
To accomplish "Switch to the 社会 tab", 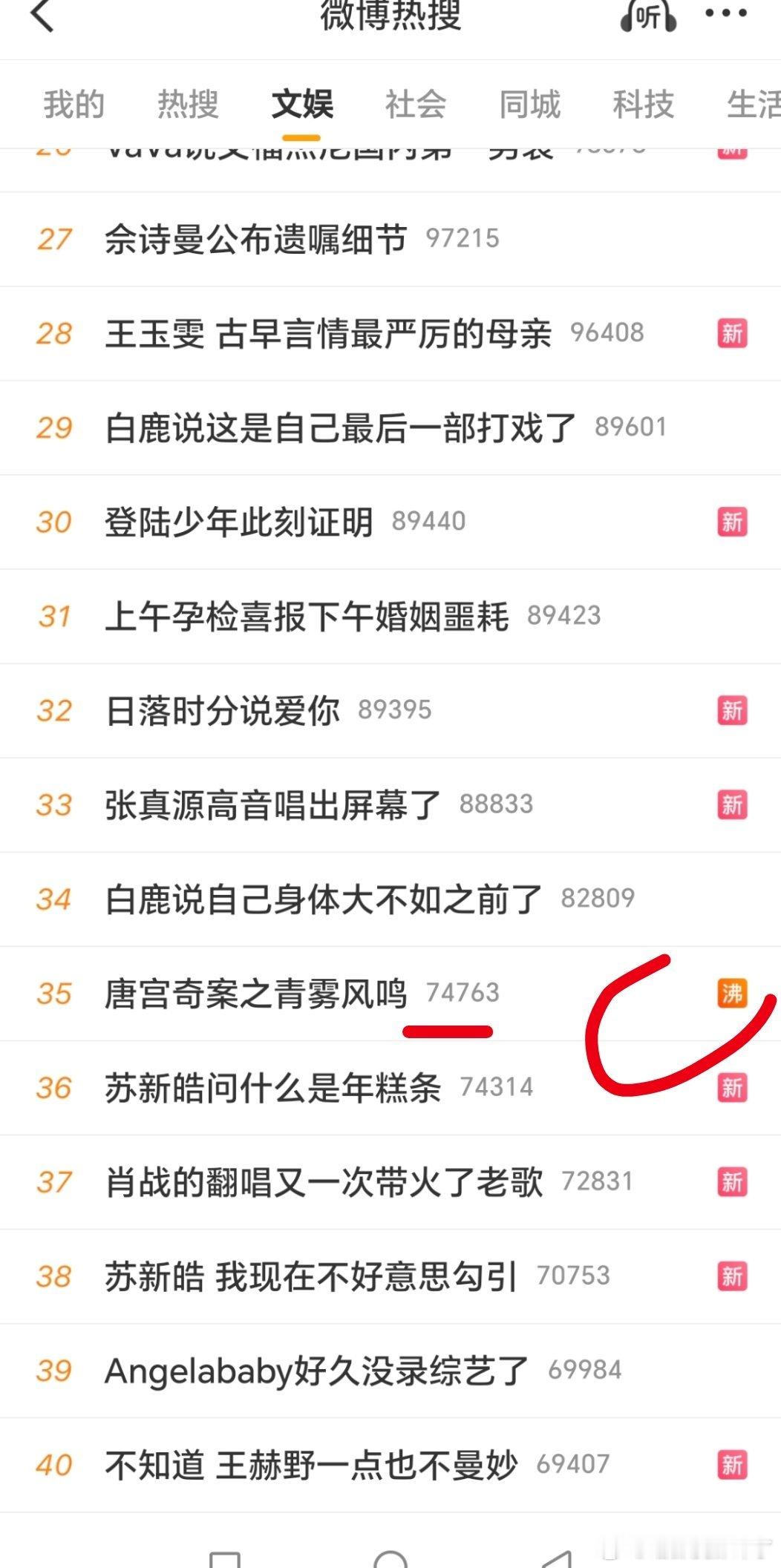I will pos(414,104).
